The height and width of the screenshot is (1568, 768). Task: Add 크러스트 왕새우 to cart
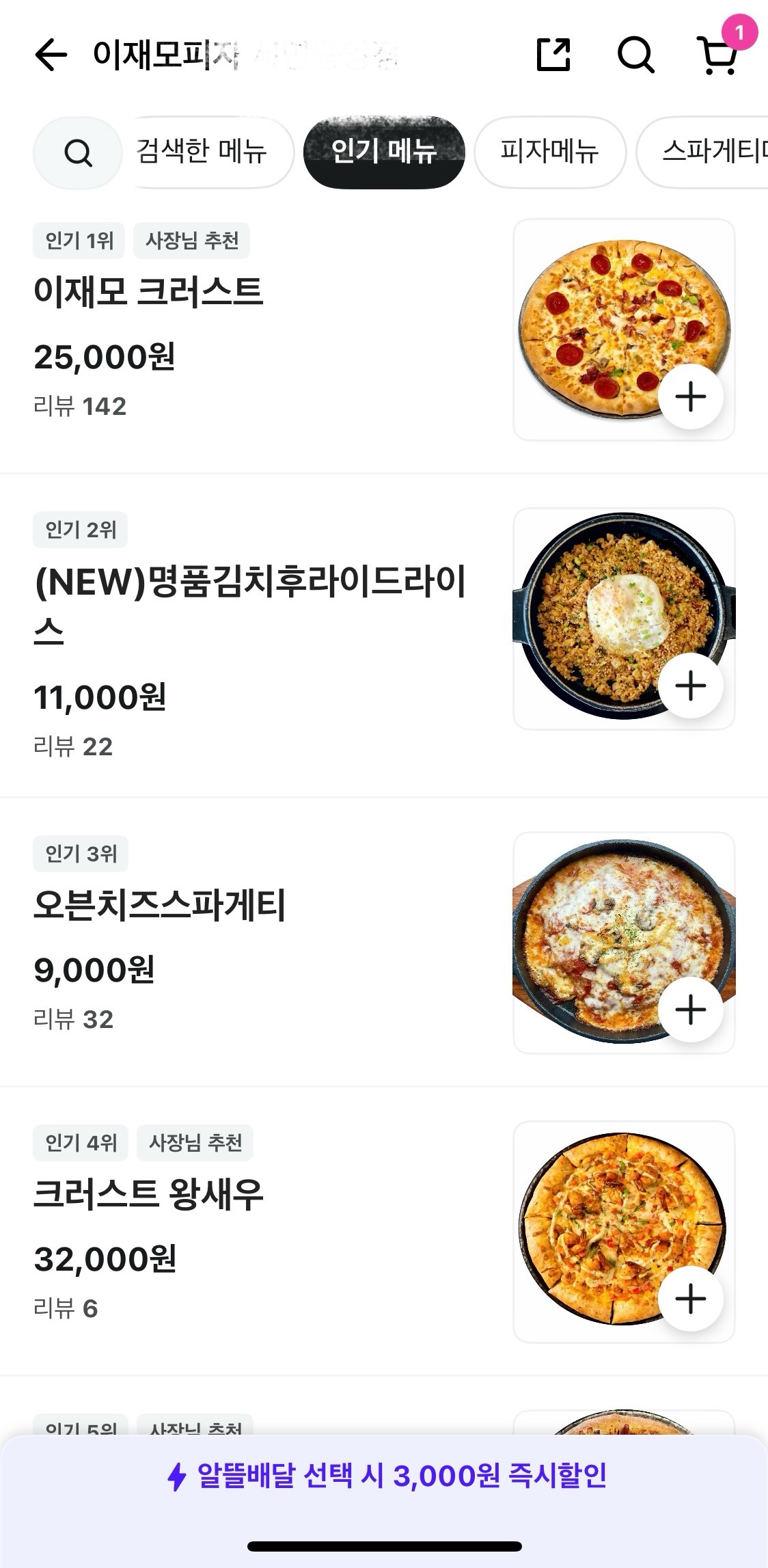click(690, 1299)
